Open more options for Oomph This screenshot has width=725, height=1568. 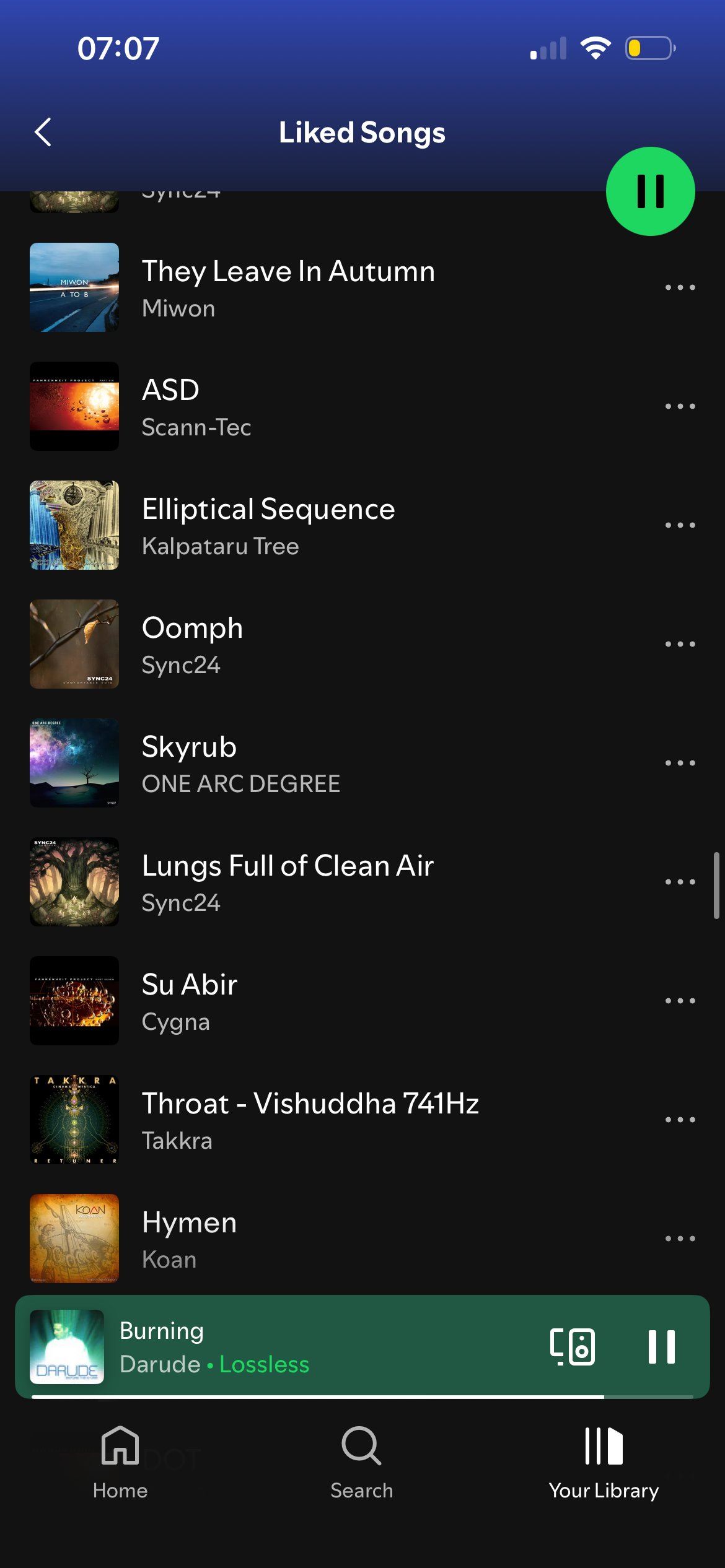coord(680,644)
